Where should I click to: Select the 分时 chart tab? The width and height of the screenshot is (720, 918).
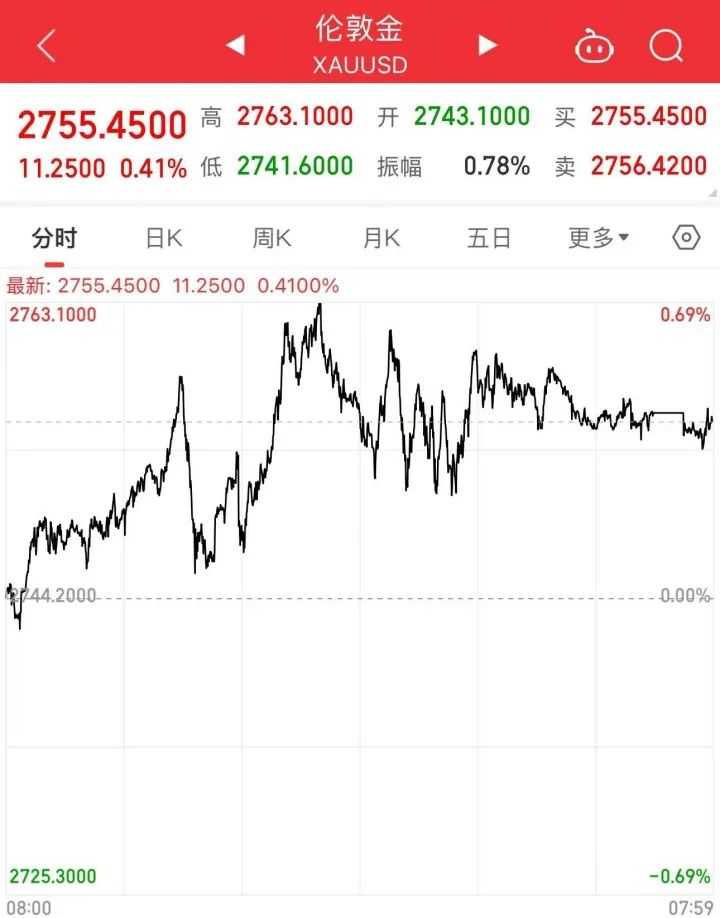[54, 238]
